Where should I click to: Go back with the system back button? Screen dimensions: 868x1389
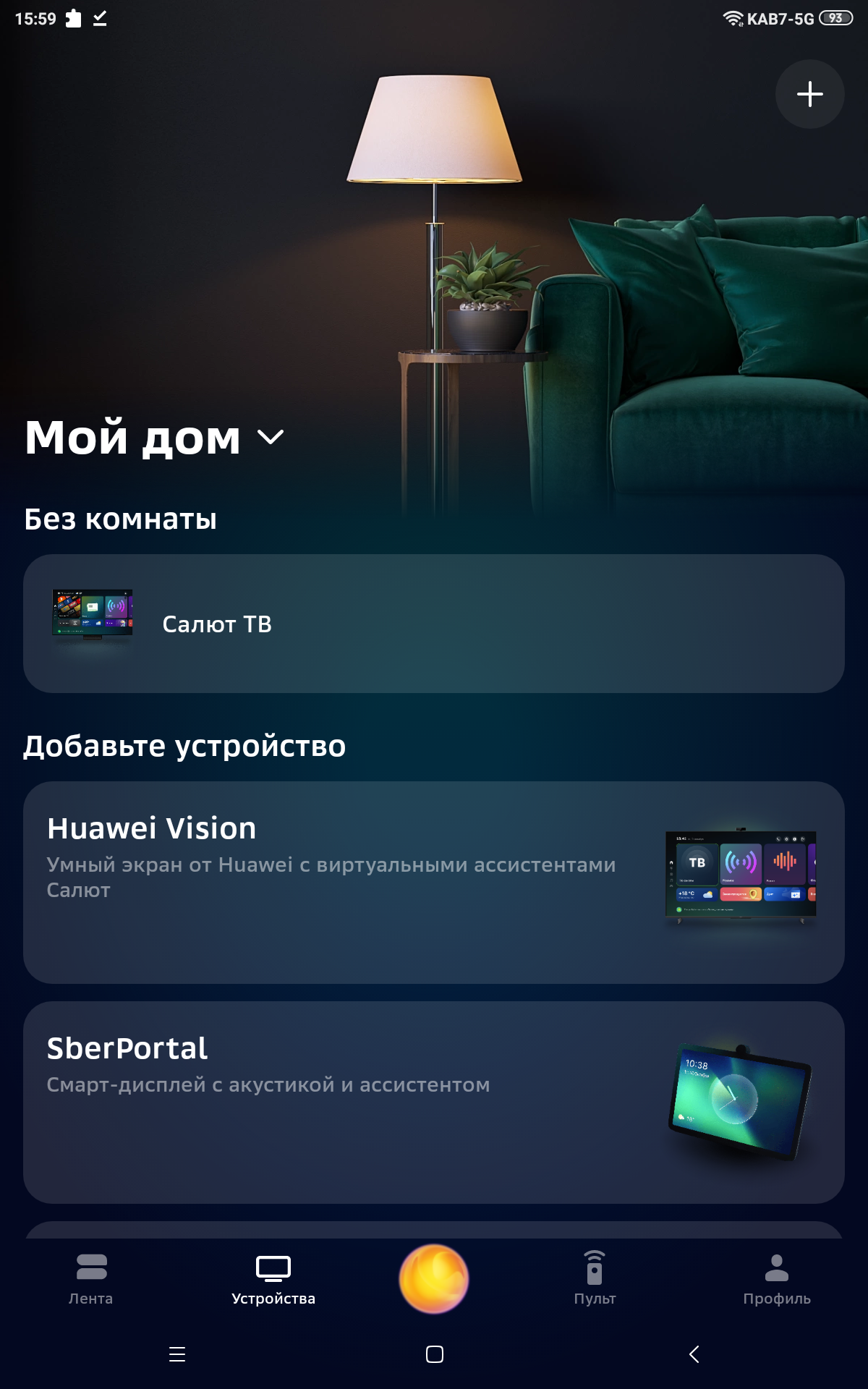pyautogui.click(x=694, y=1354)
